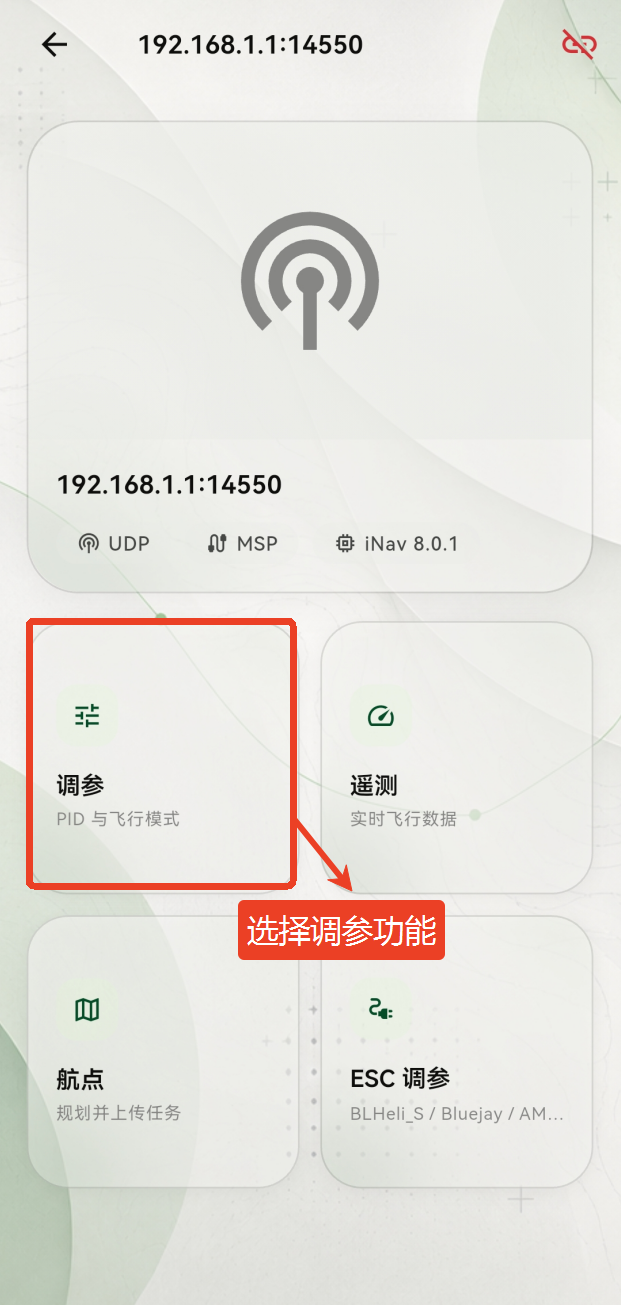Open the ESC 调参 card
The width and height of the screenshot is (621, 1305).
coord(457,1051)
